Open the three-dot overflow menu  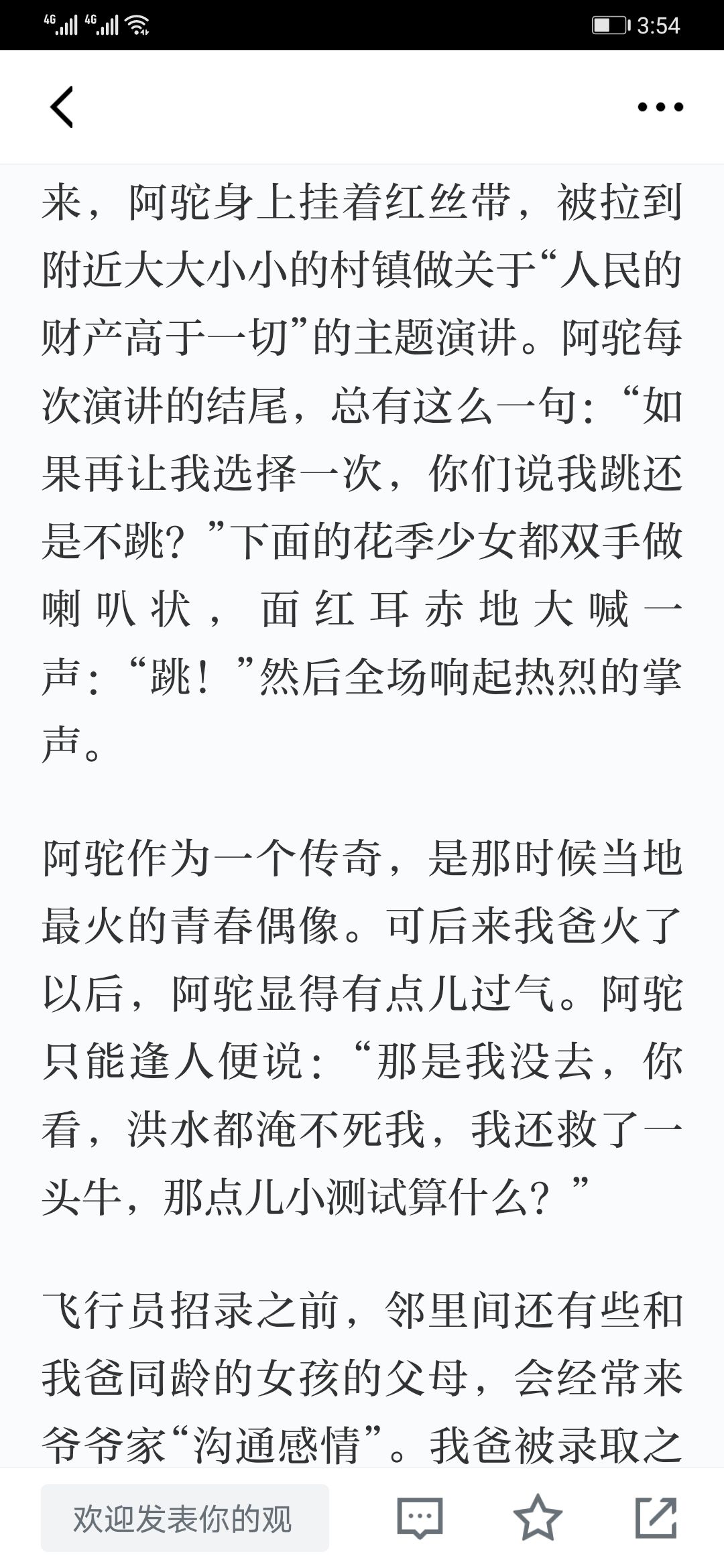[x=660, y=107]
